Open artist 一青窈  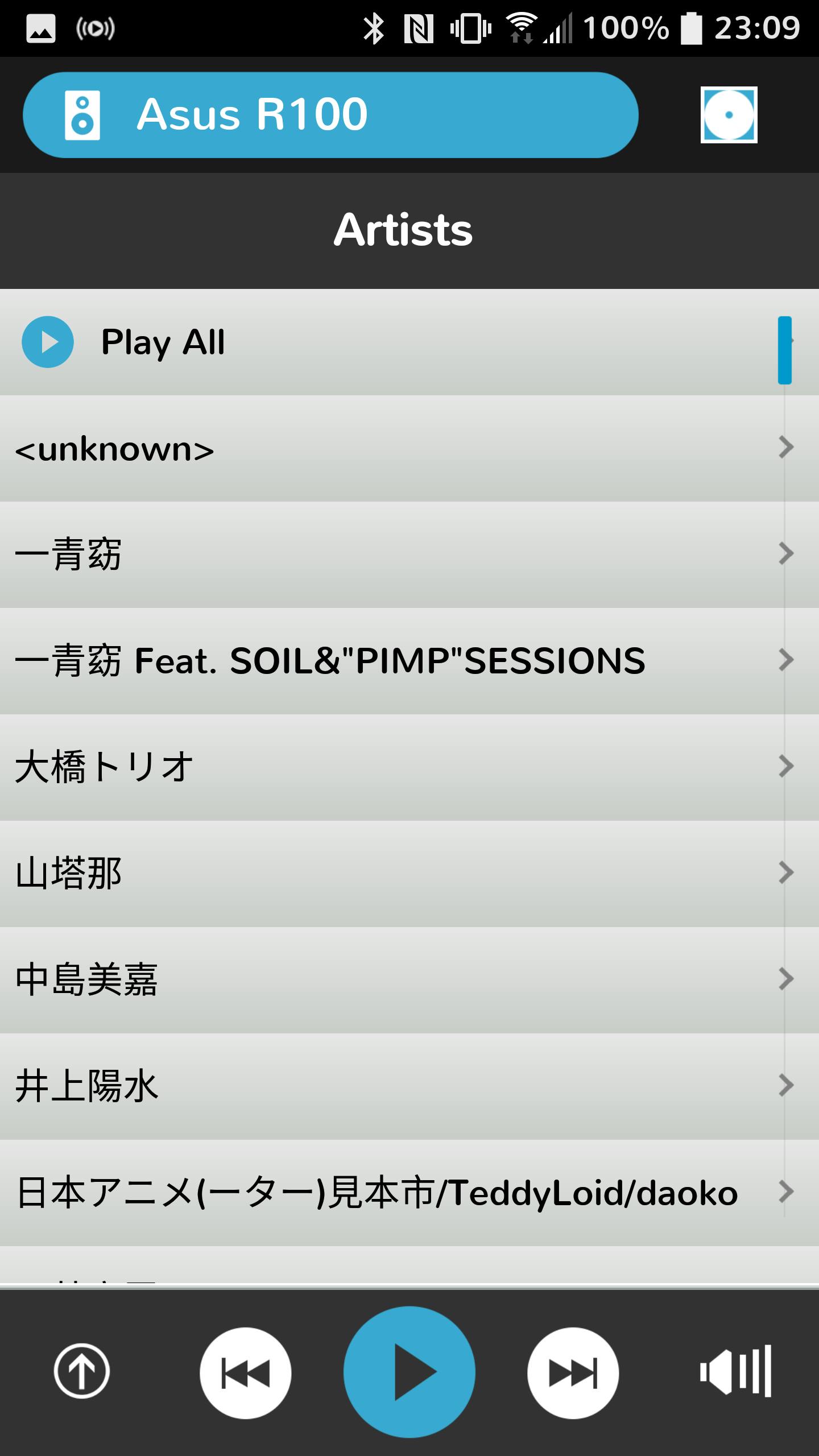pyautogui.click(x=398, y=555)
